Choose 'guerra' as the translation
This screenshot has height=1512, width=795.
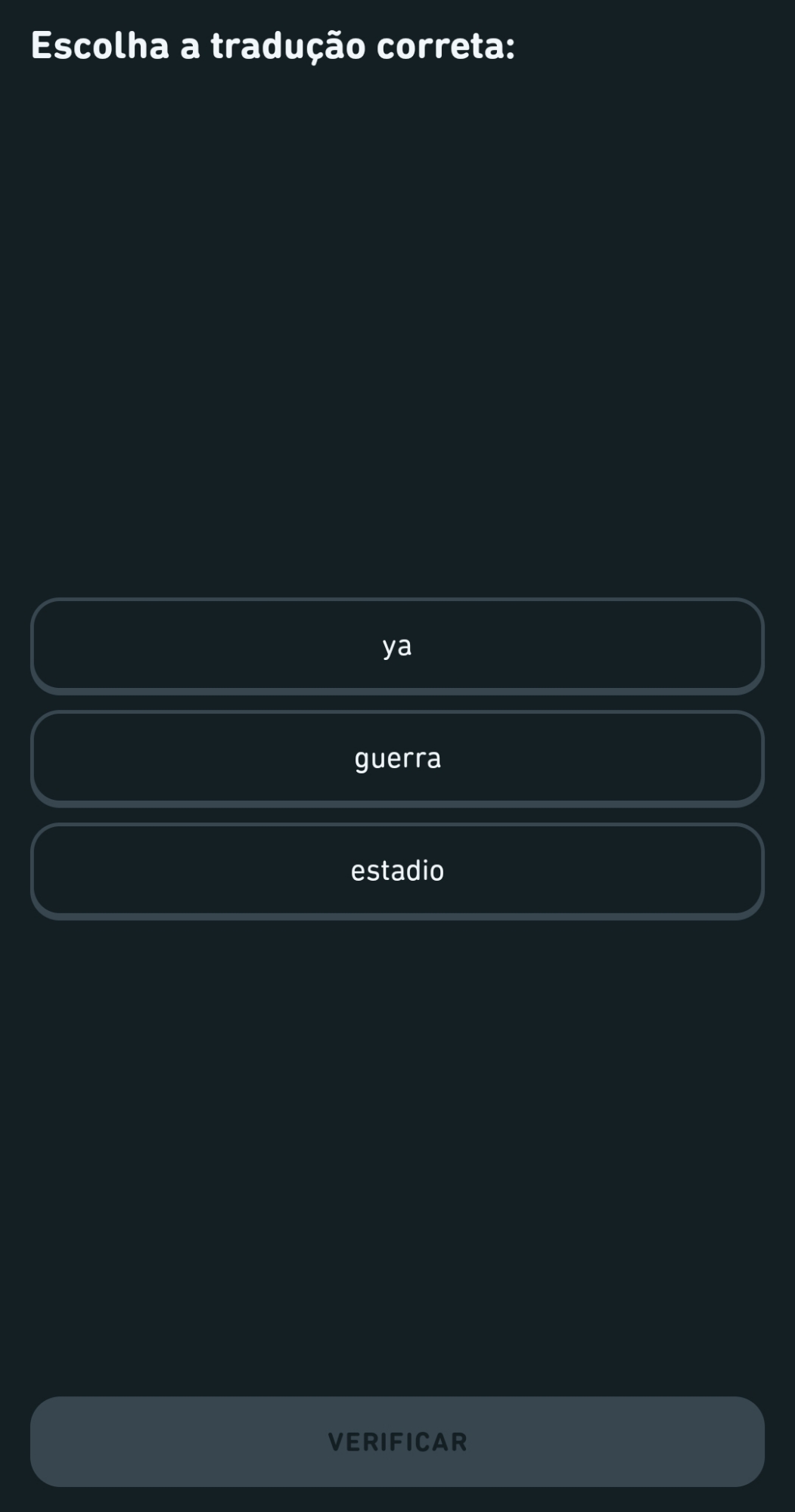(397, 758)
